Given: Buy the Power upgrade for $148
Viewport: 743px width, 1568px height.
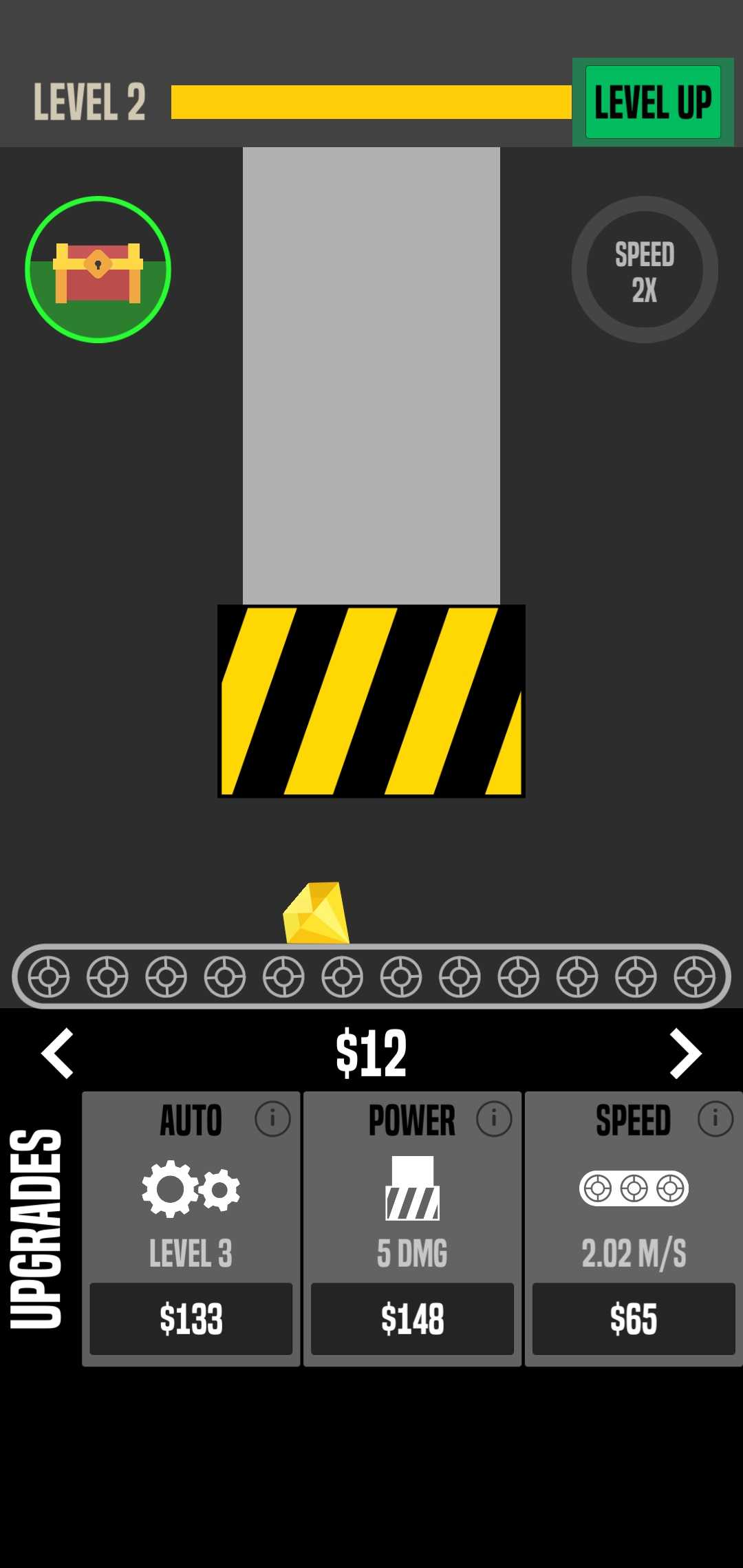Looking at the screenshot, I should coord(413,1318).
